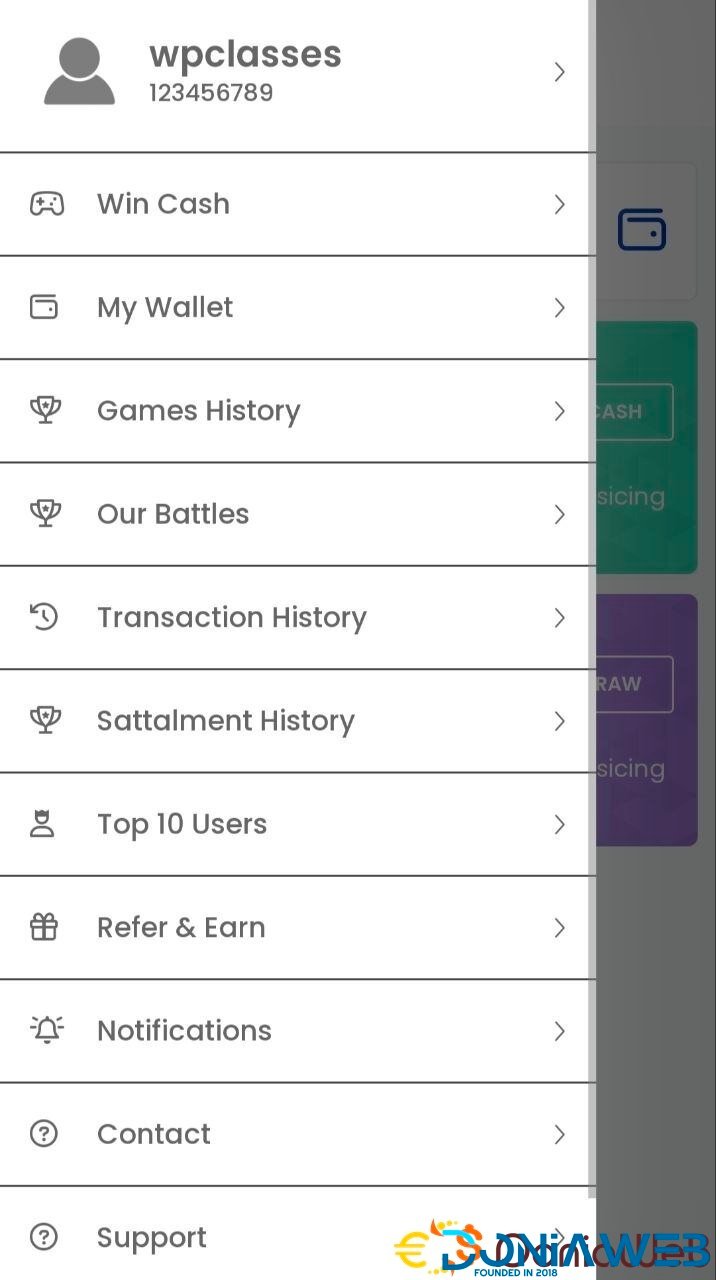Go to My Wallet
Viewport: 716px width, 1280px height.
(x=165, y=307)
